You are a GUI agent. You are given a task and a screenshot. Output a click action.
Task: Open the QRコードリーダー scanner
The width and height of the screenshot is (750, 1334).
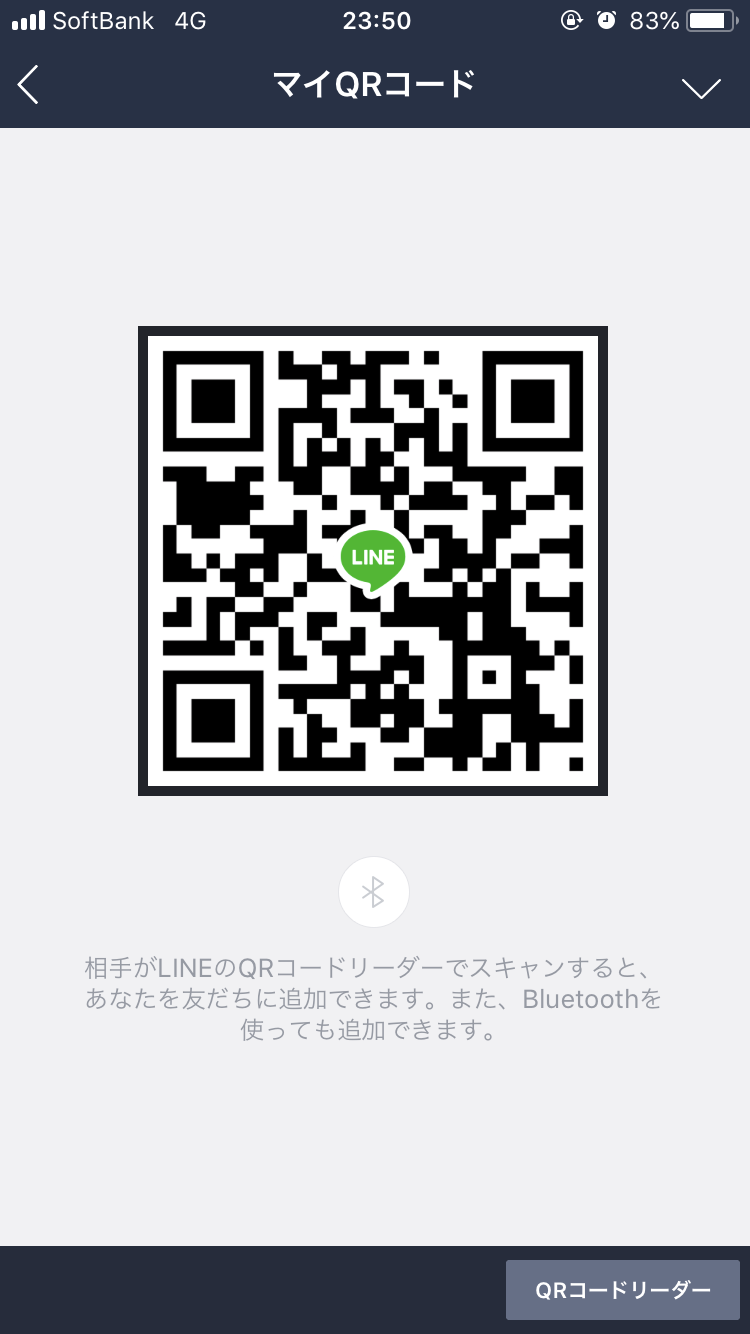coord(622,1290)
